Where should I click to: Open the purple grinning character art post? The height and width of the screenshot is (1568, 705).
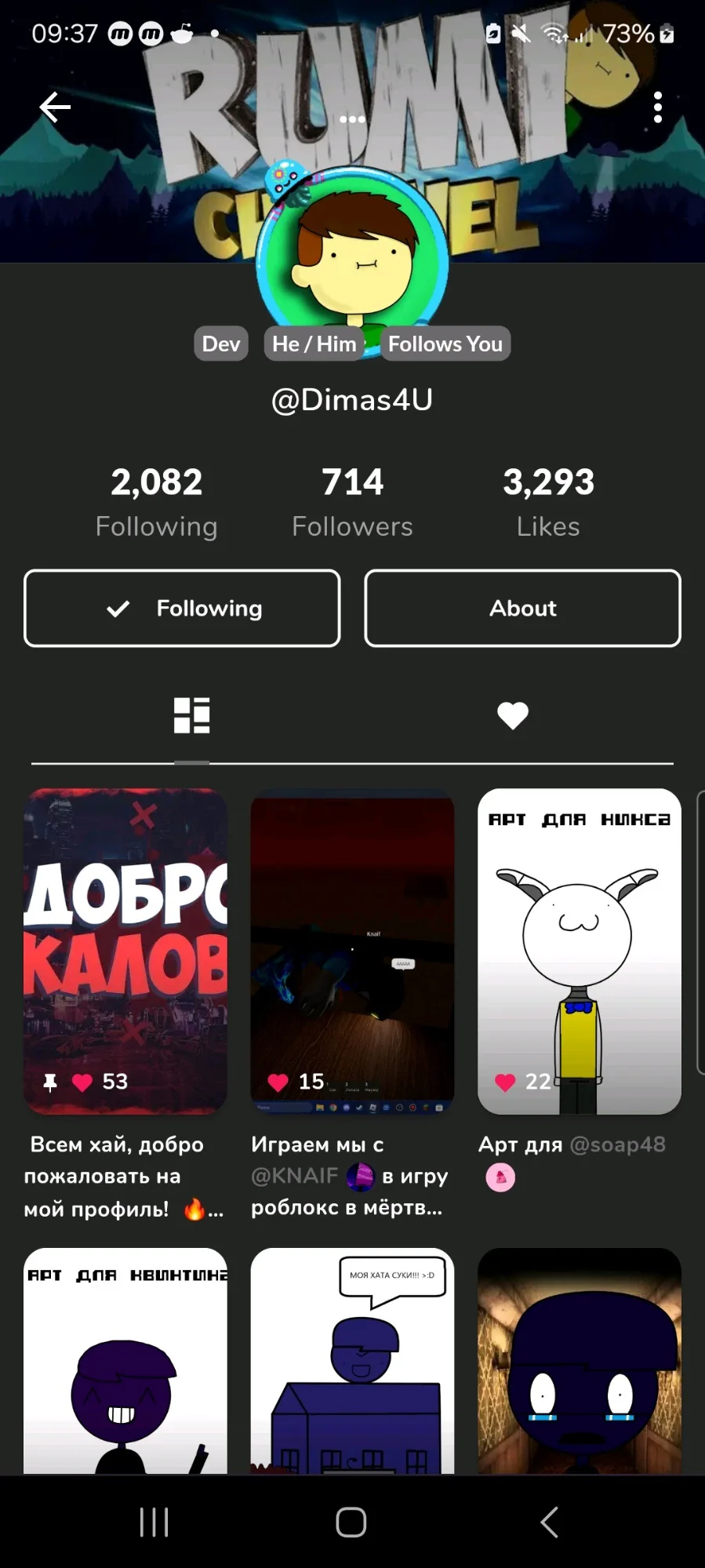pos(125,1361)
